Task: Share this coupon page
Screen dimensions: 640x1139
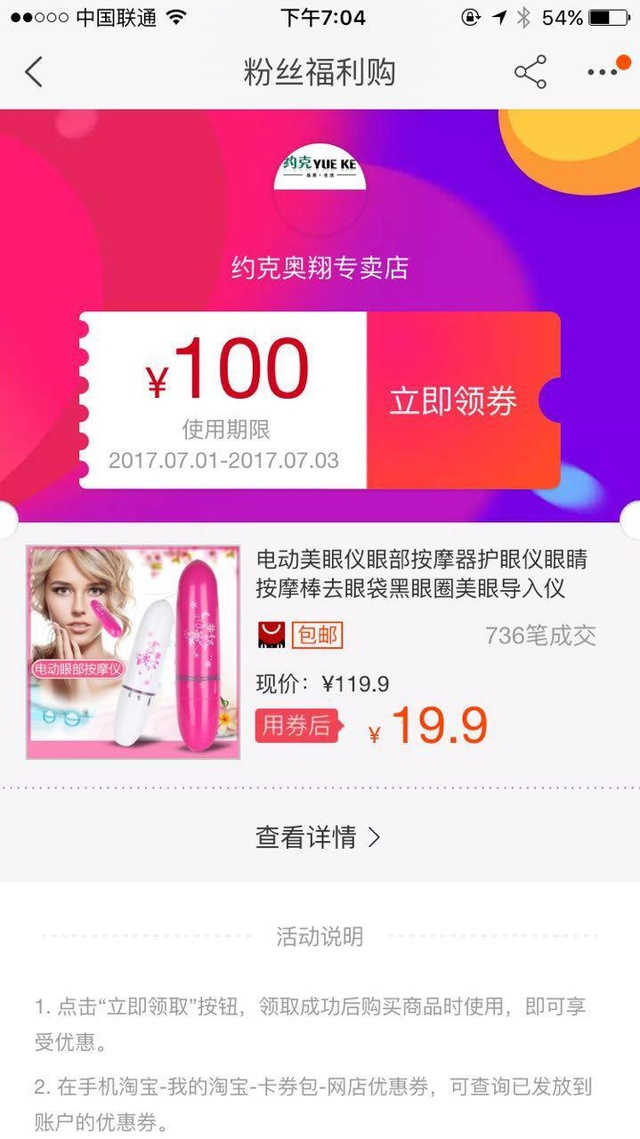Action: click(x=530, y=73)
